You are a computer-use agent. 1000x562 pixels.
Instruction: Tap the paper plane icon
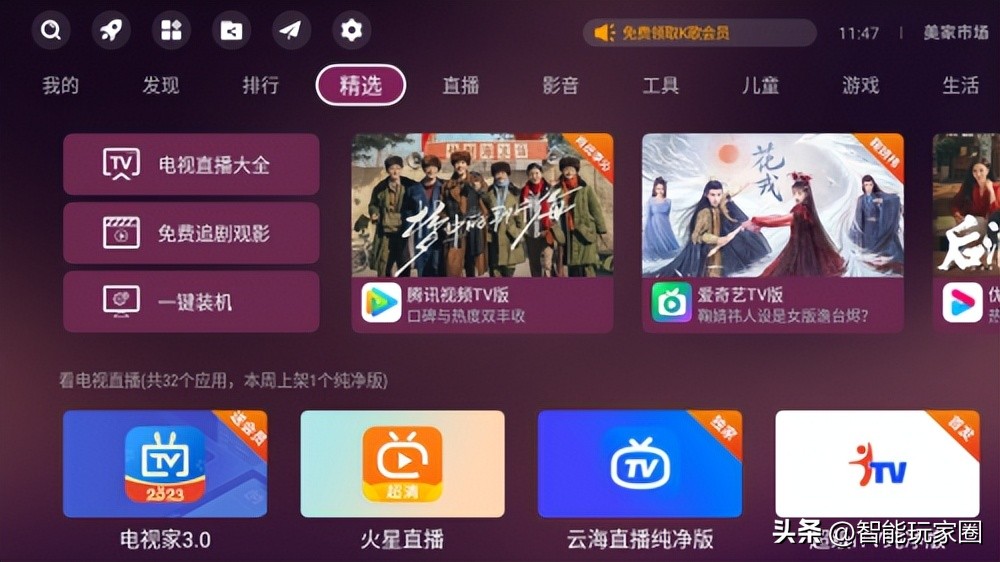291,31
